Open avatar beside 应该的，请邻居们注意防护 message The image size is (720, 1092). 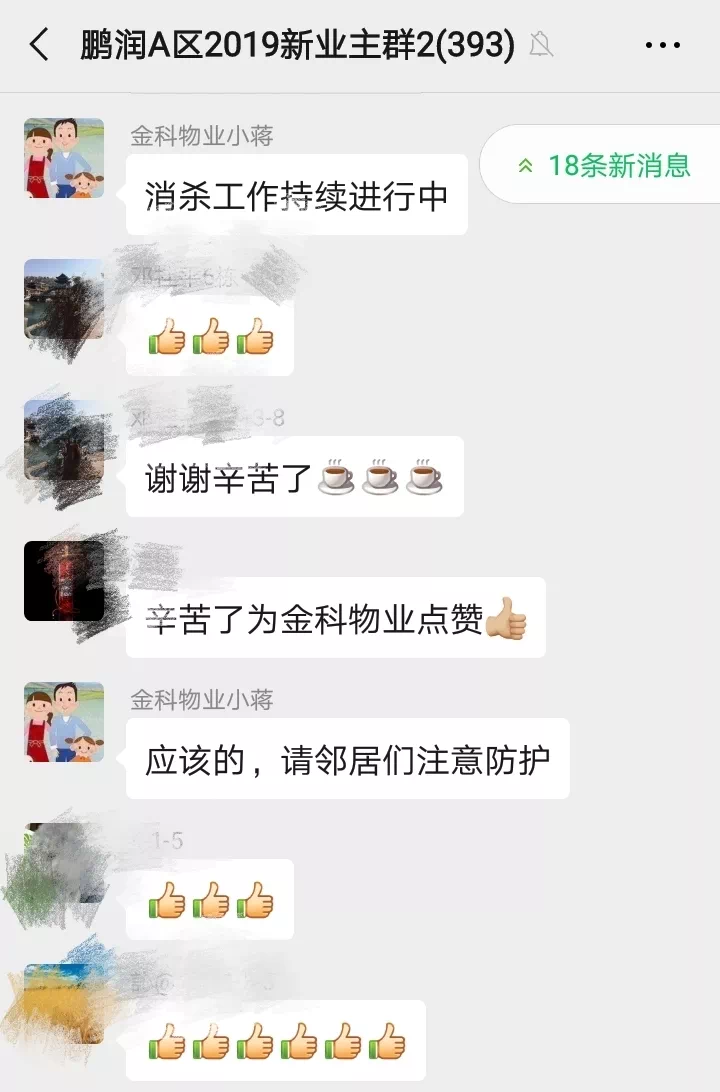click(64, 722)
